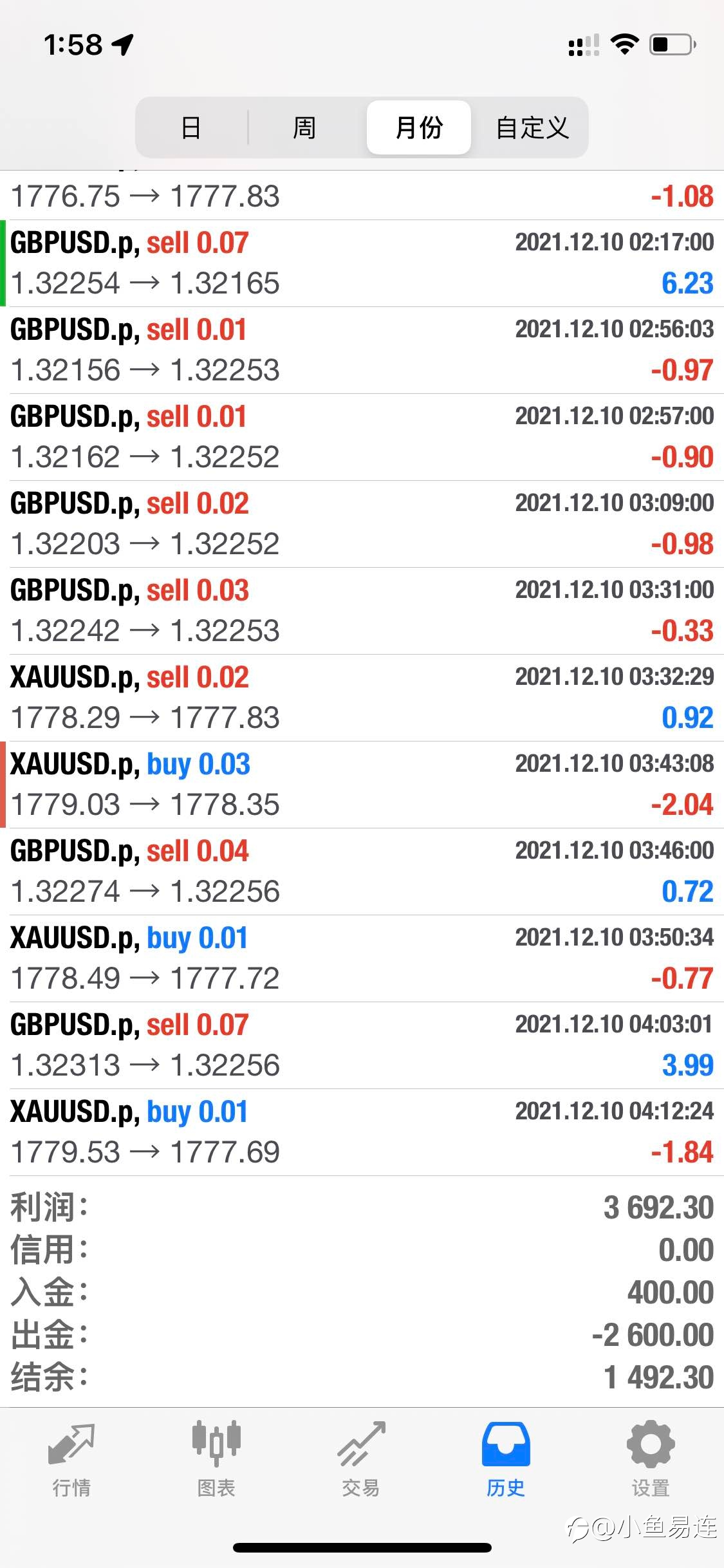View GBPUSD.p sell 0.02 trade at 03:09:00
Viewport: 724px width, 1568px height.
click(362, 524)
